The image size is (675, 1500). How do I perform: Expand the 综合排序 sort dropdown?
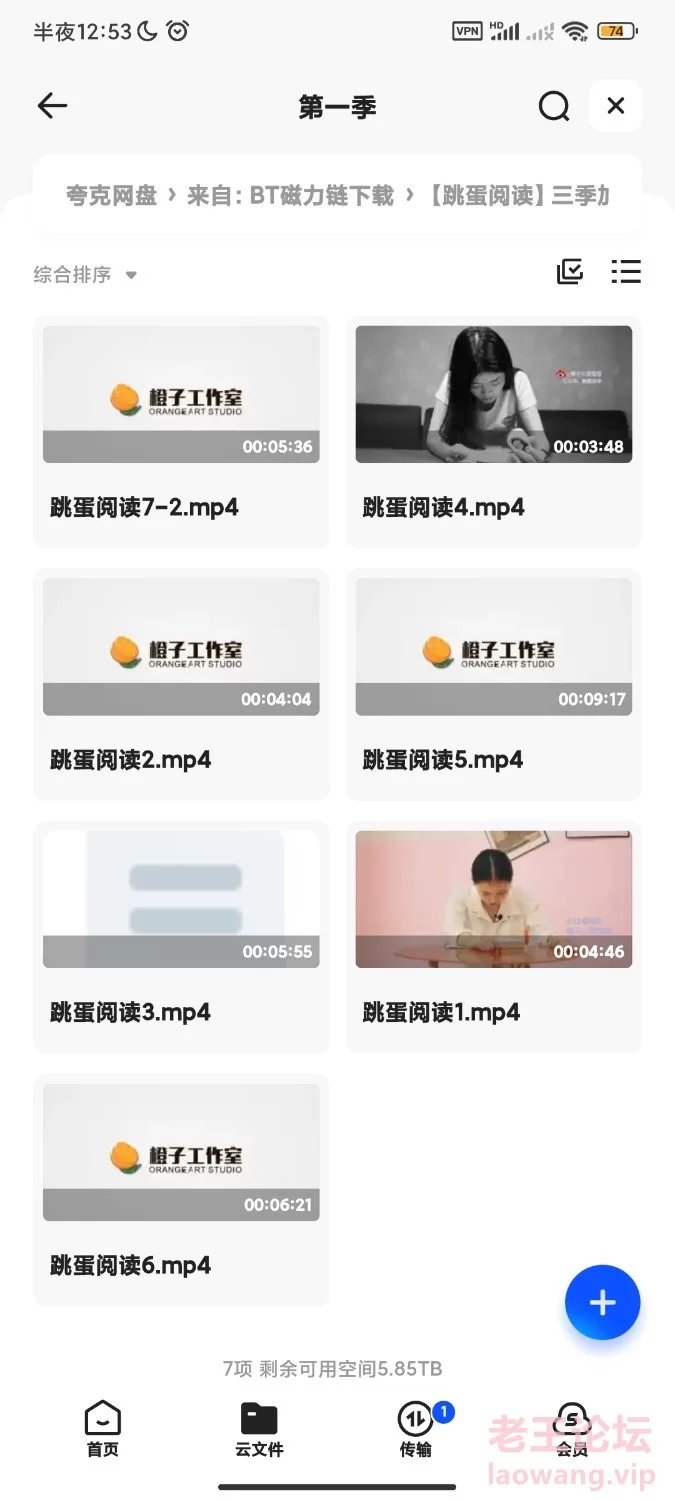[x=85, y=274]
